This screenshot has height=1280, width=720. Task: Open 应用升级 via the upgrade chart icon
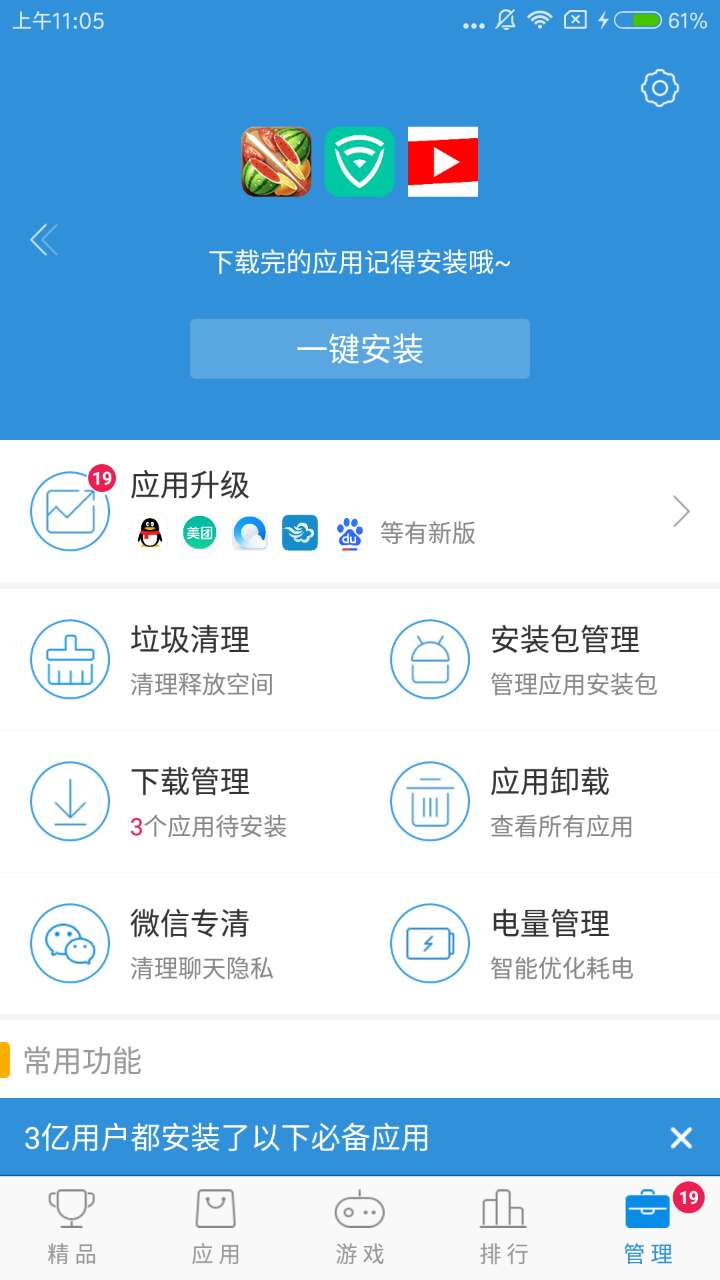70,510
